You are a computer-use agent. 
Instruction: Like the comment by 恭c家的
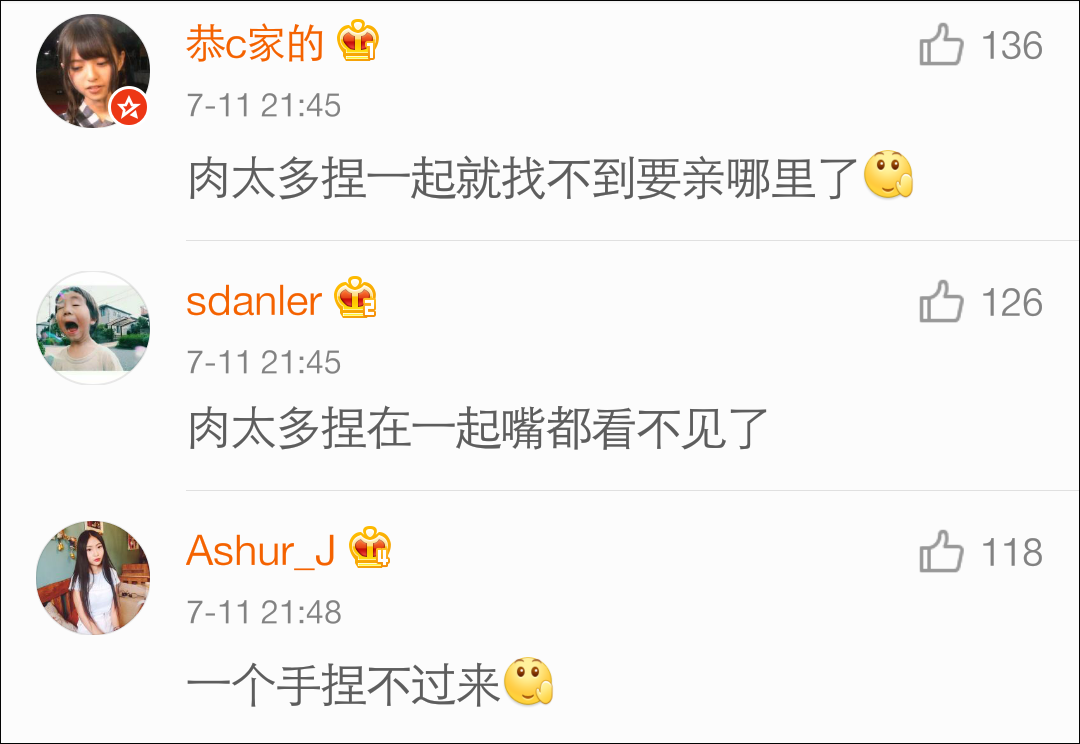click(x=942, y=46)
